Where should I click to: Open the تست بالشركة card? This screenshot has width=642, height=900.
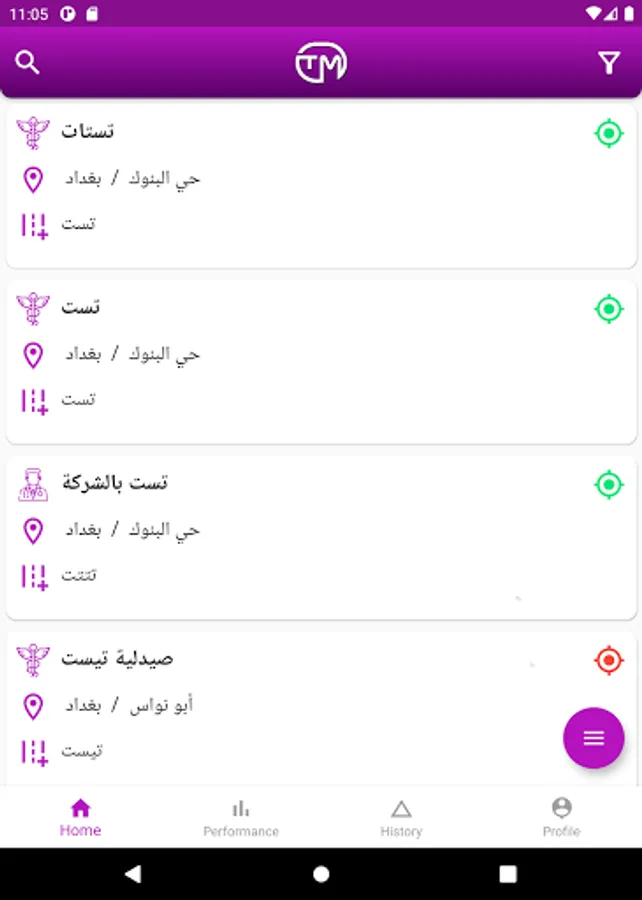300,537
